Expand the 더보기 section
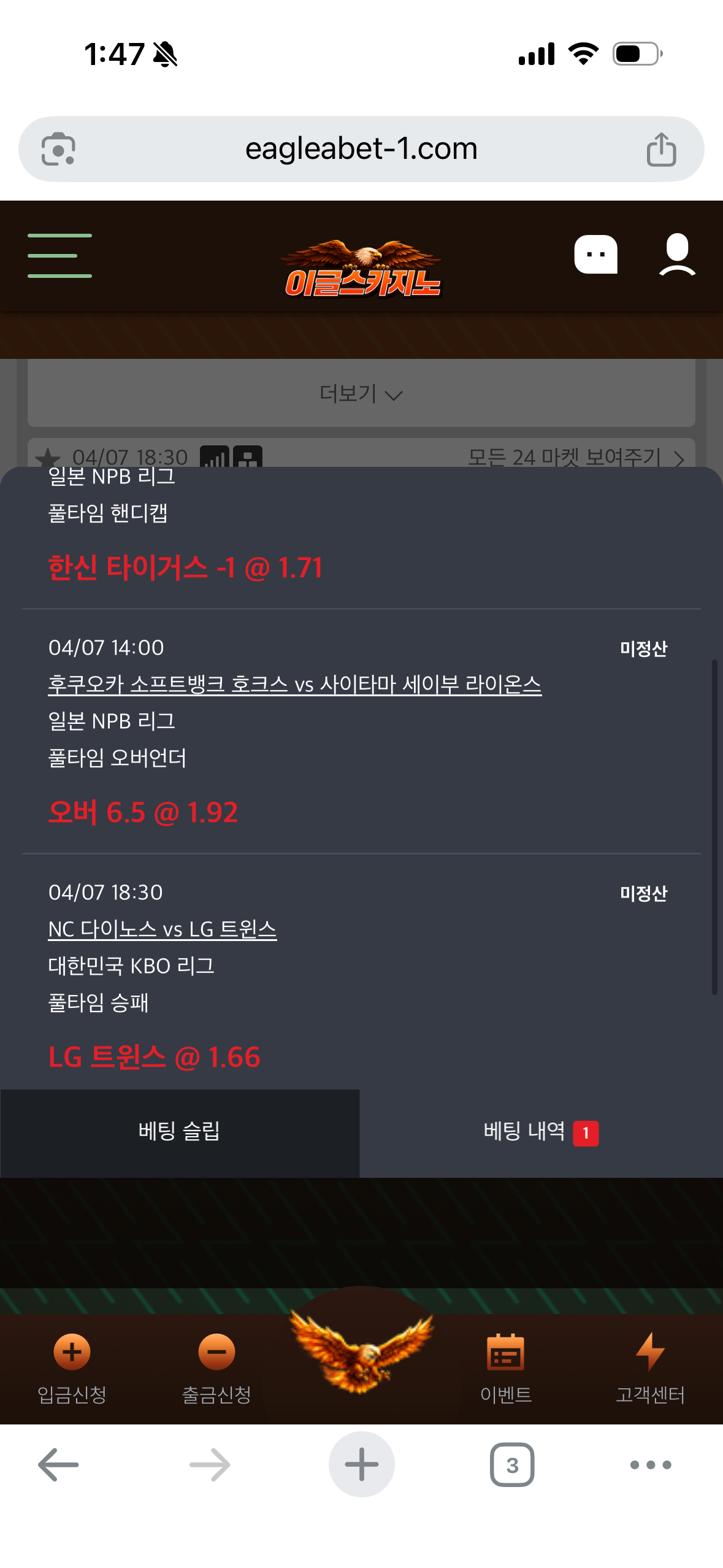The width and height of the screenshot is (723, 1568). point(361,394)
